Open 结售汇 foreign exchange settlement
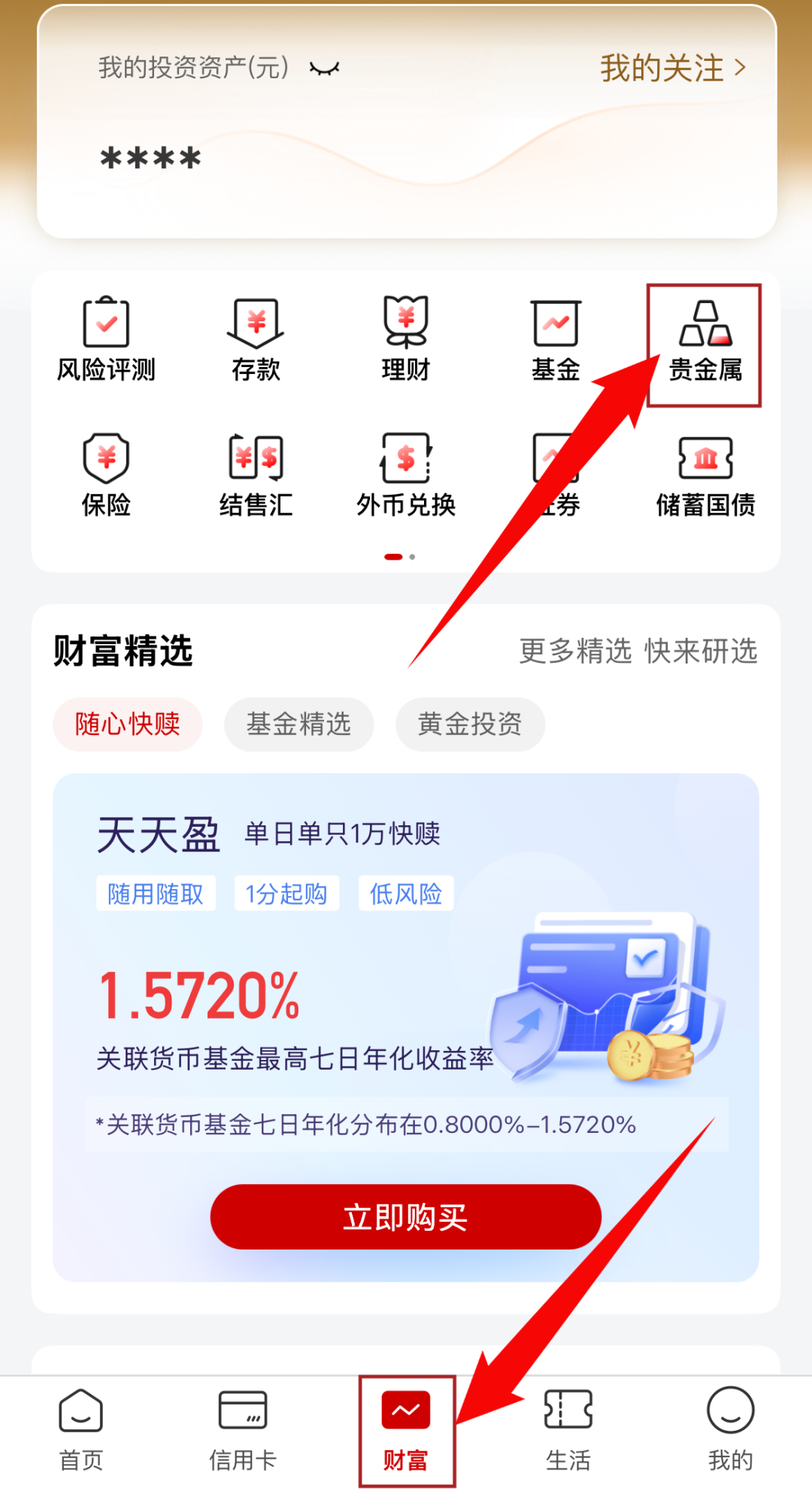 coord(256,475)
